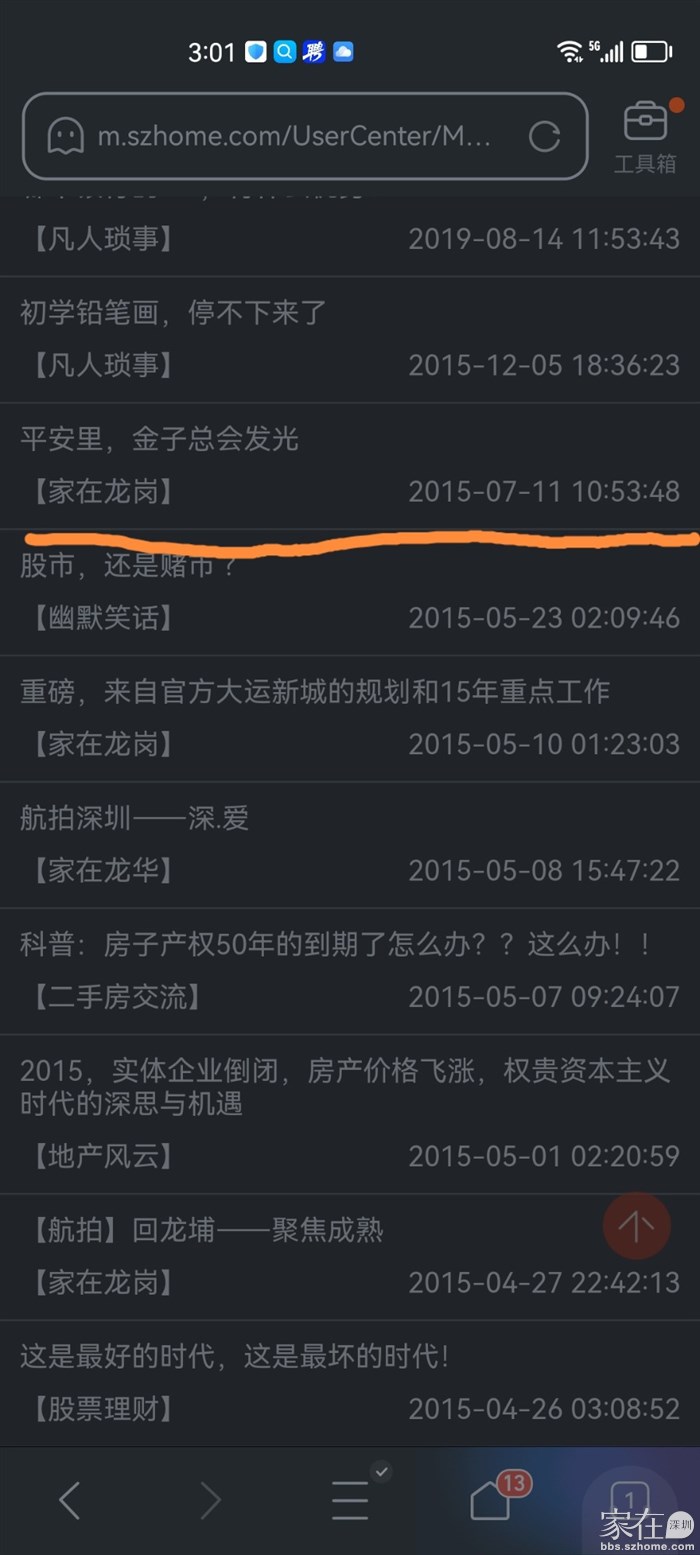Open the 工具箱 toolbox
The height and width of the screenshot is (1555, 700).
pos(645,137)
